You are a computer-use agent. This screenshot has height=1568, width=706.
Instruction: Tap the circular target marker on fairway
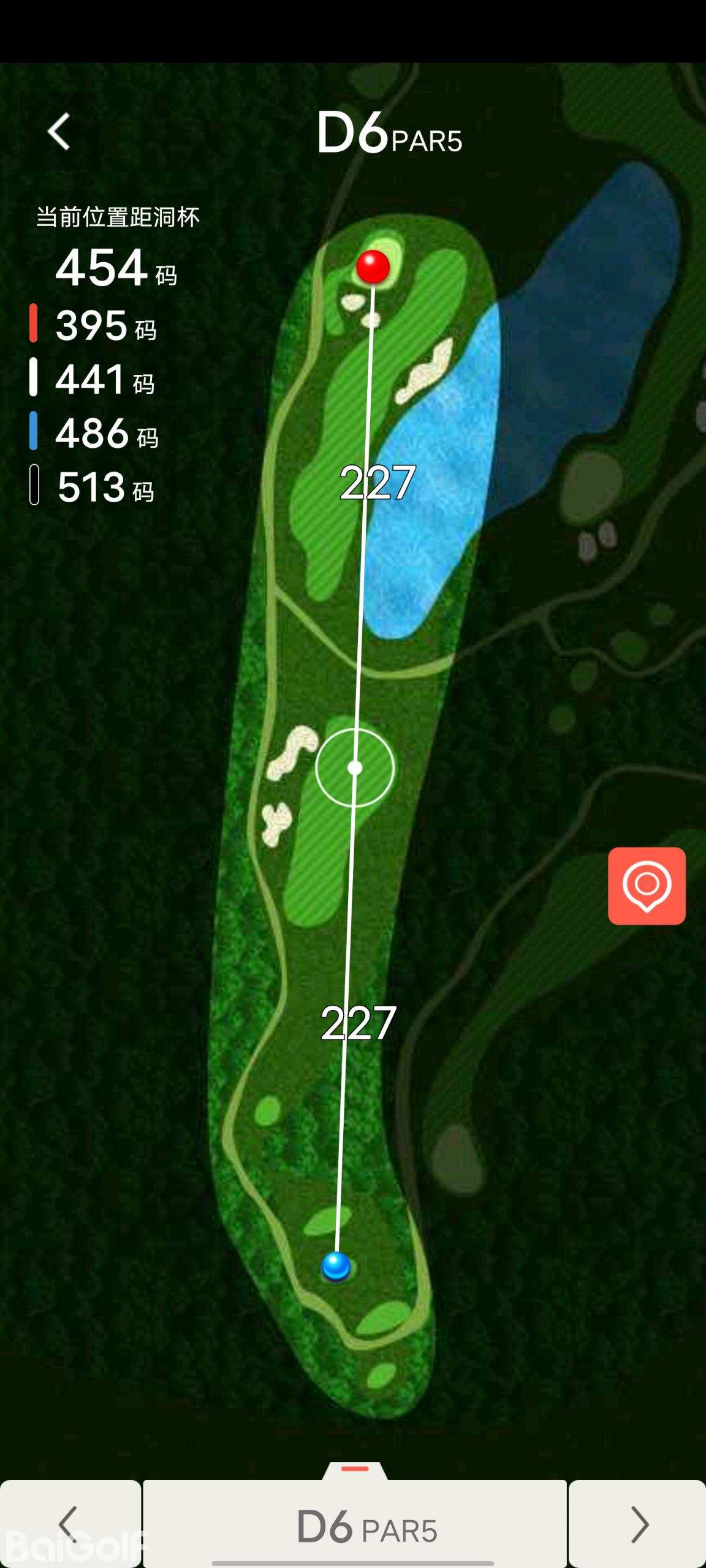pyautogui.click(x=355, y=767)
